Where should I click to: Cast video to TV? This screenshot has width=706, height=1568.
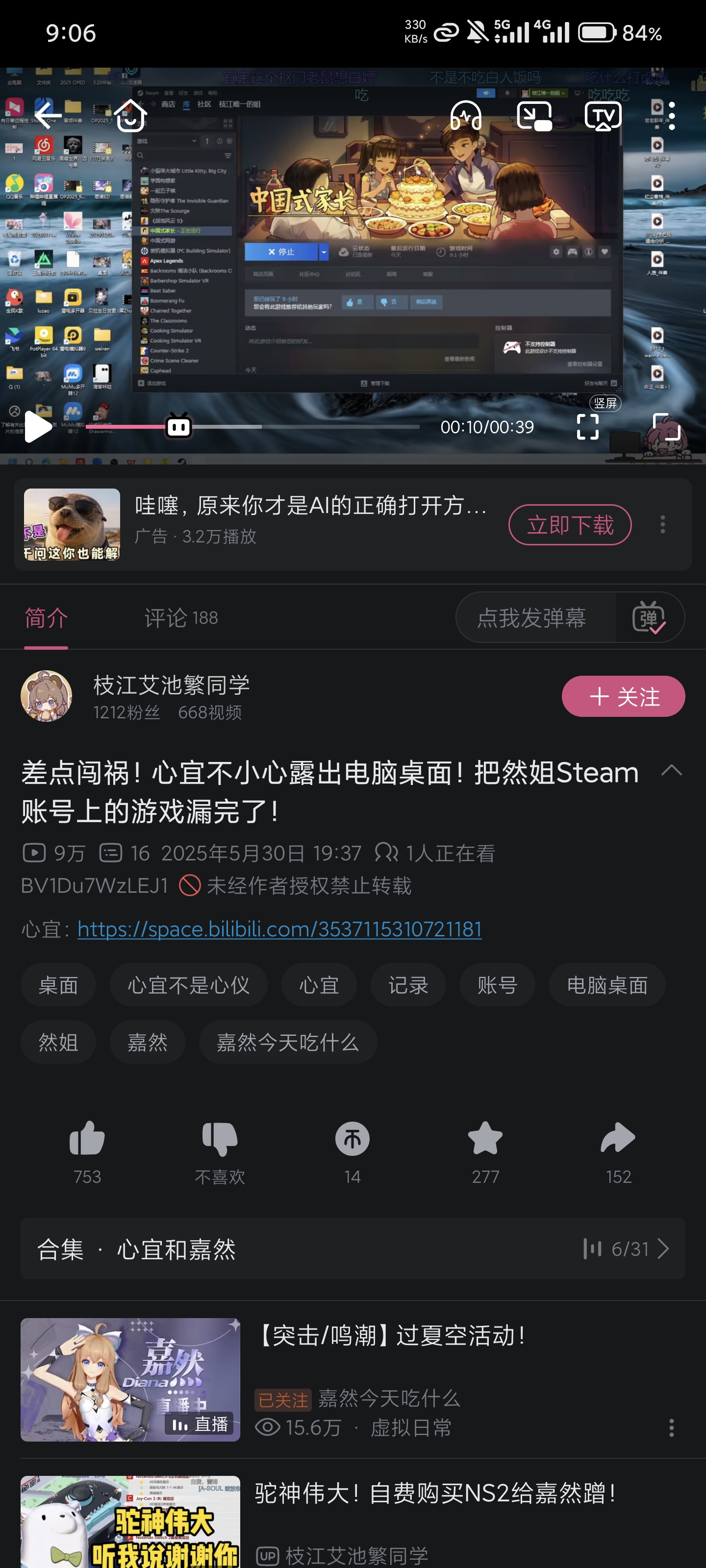[603, 115]
